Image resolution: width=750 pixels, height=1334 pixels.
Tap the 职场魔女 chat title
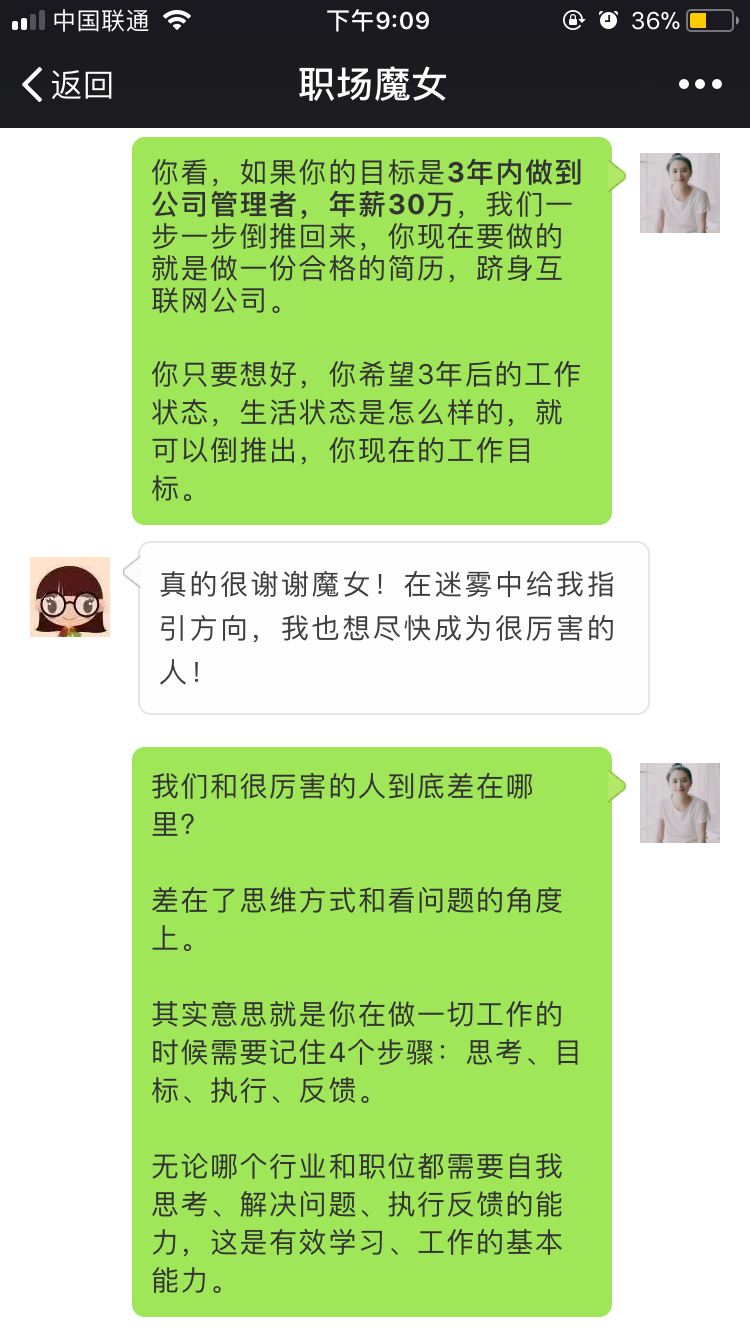(x=374, y=84)
